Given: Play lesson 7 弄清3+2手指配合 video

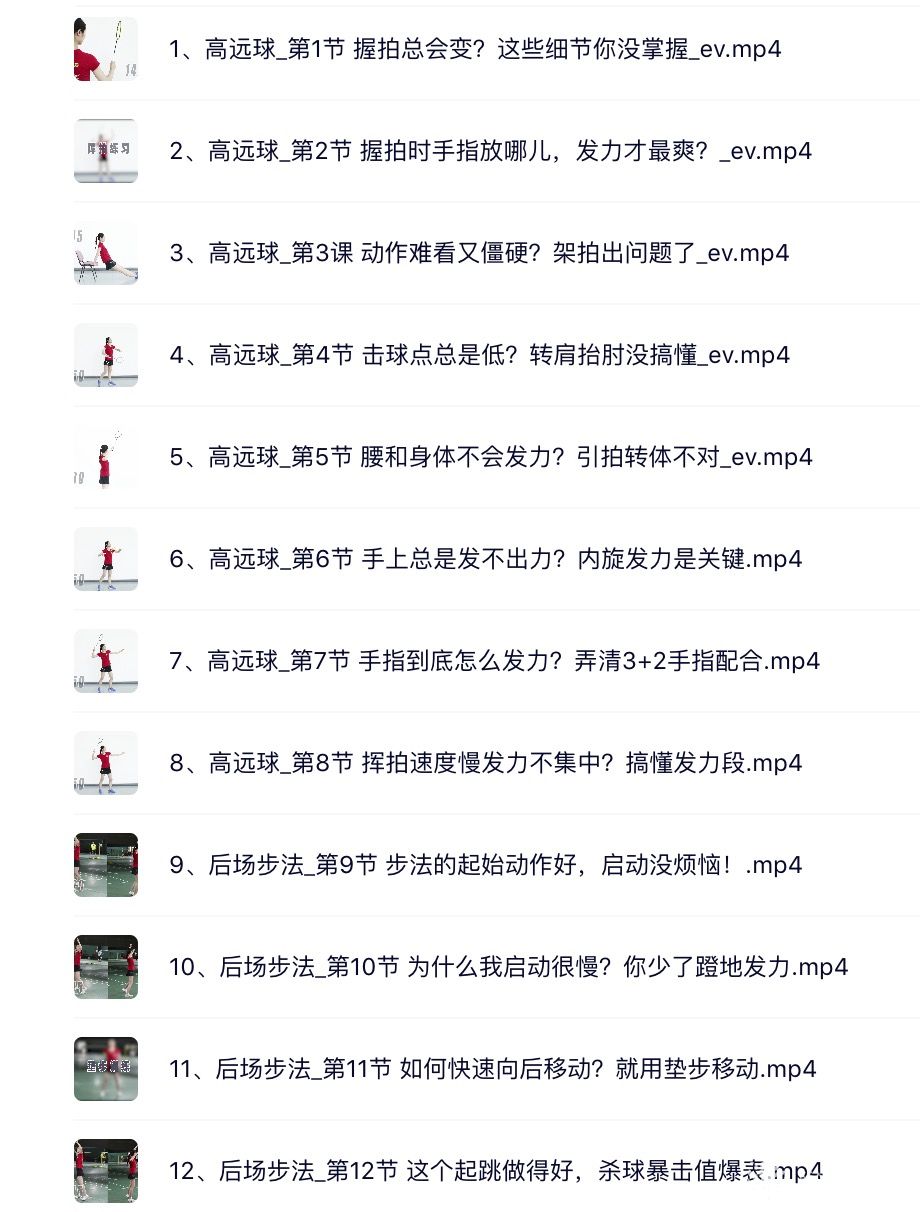Looking at the screenshot, I should pos(494,661).
